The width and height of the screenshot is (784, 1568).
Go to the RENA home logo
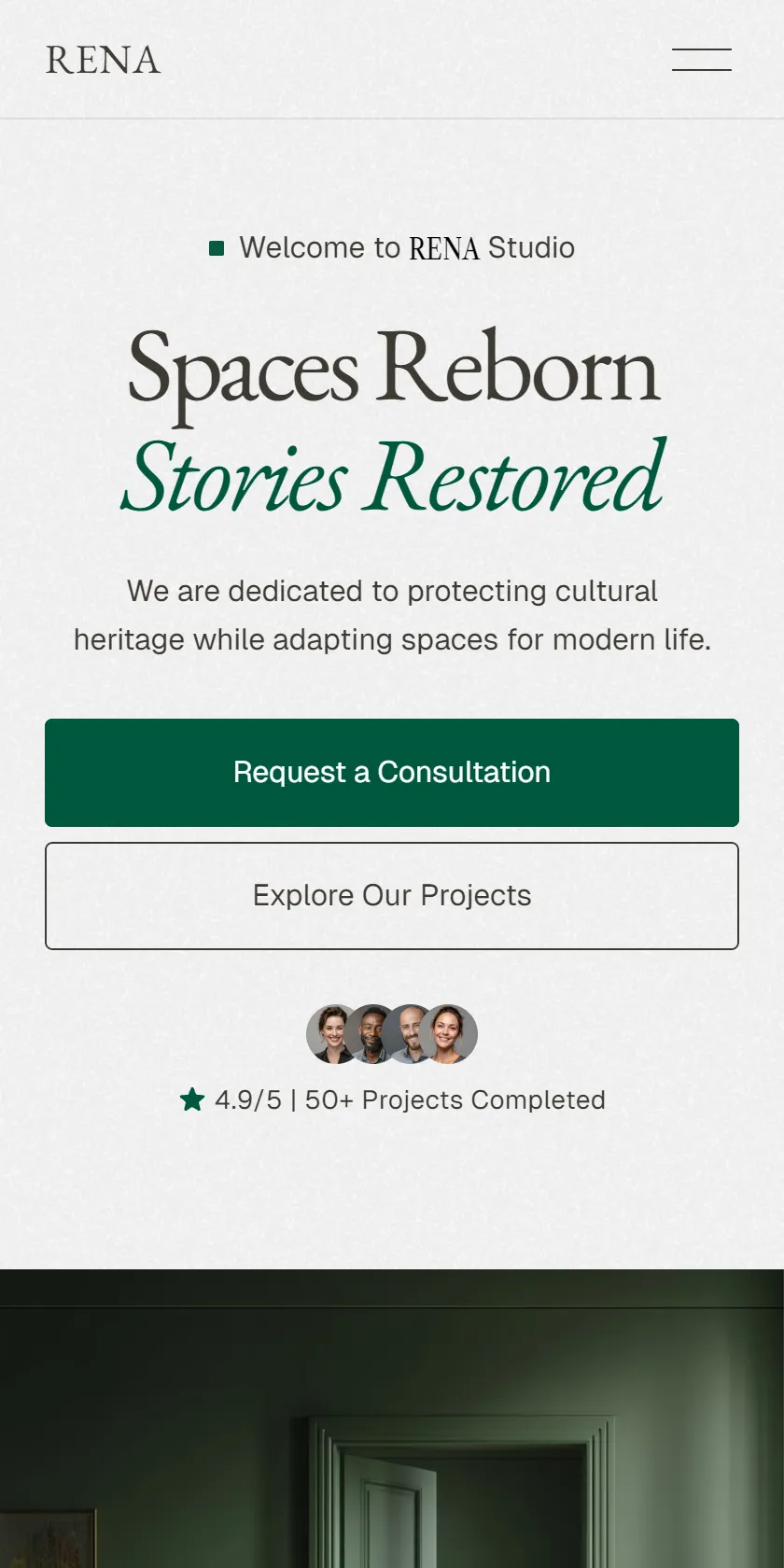pos(103,61)
